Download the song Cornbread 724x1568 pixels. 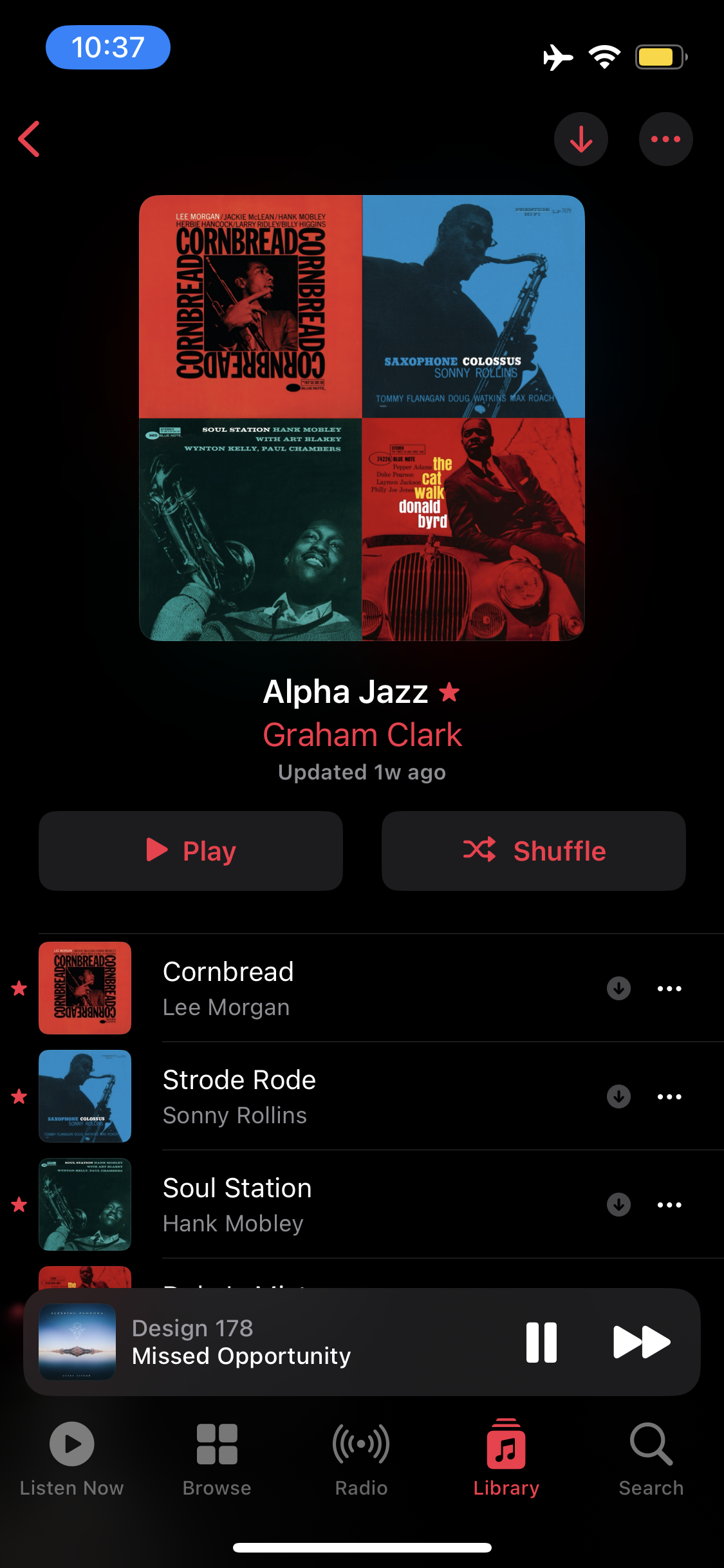(x=618, y=988)
